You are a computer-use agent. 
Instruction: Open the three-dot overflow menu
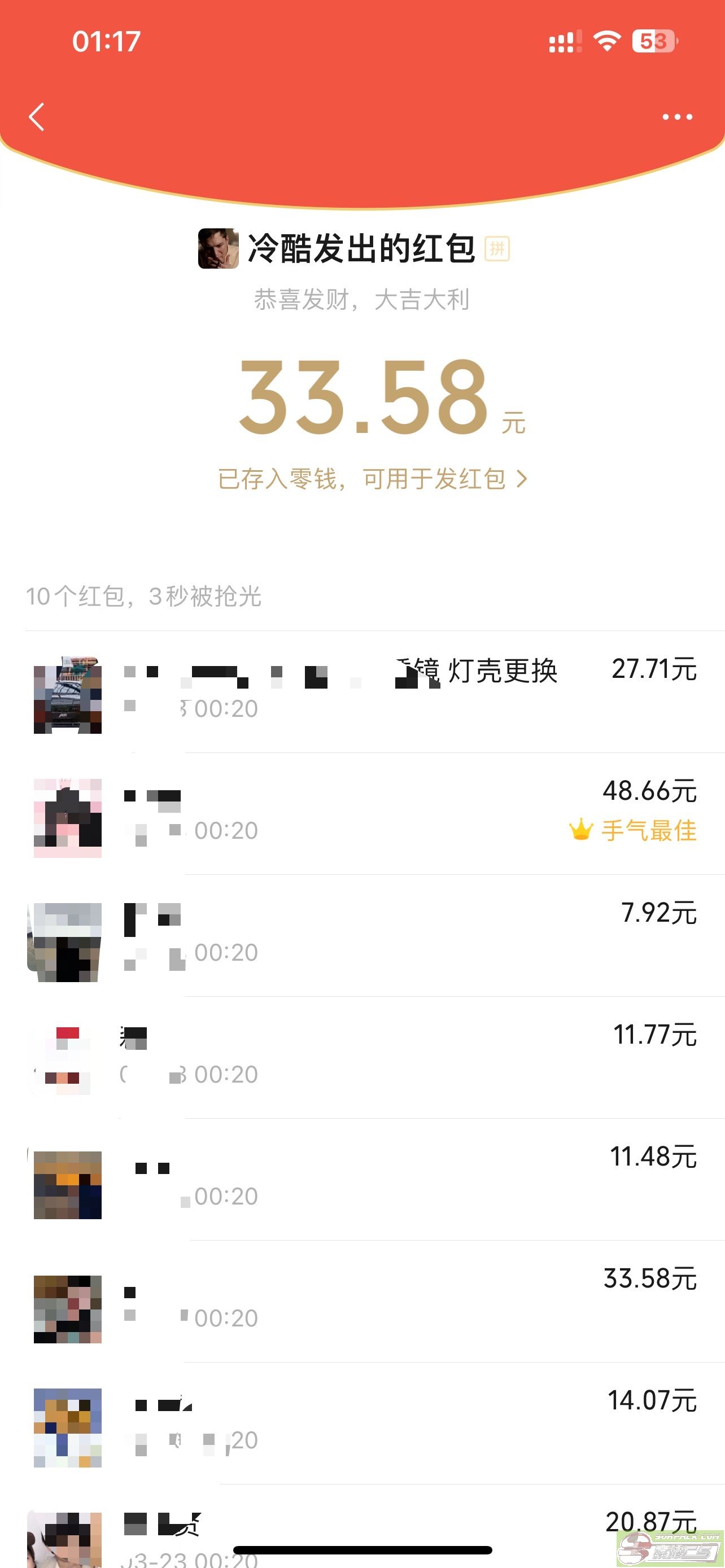677,117
